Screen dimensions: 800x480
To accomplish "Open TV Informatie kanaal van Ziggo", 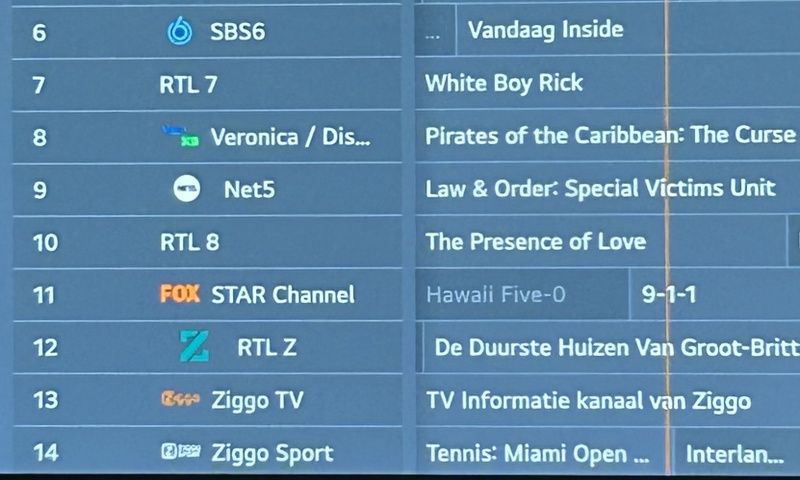I will pyautogui.click(x=588, y=401).
